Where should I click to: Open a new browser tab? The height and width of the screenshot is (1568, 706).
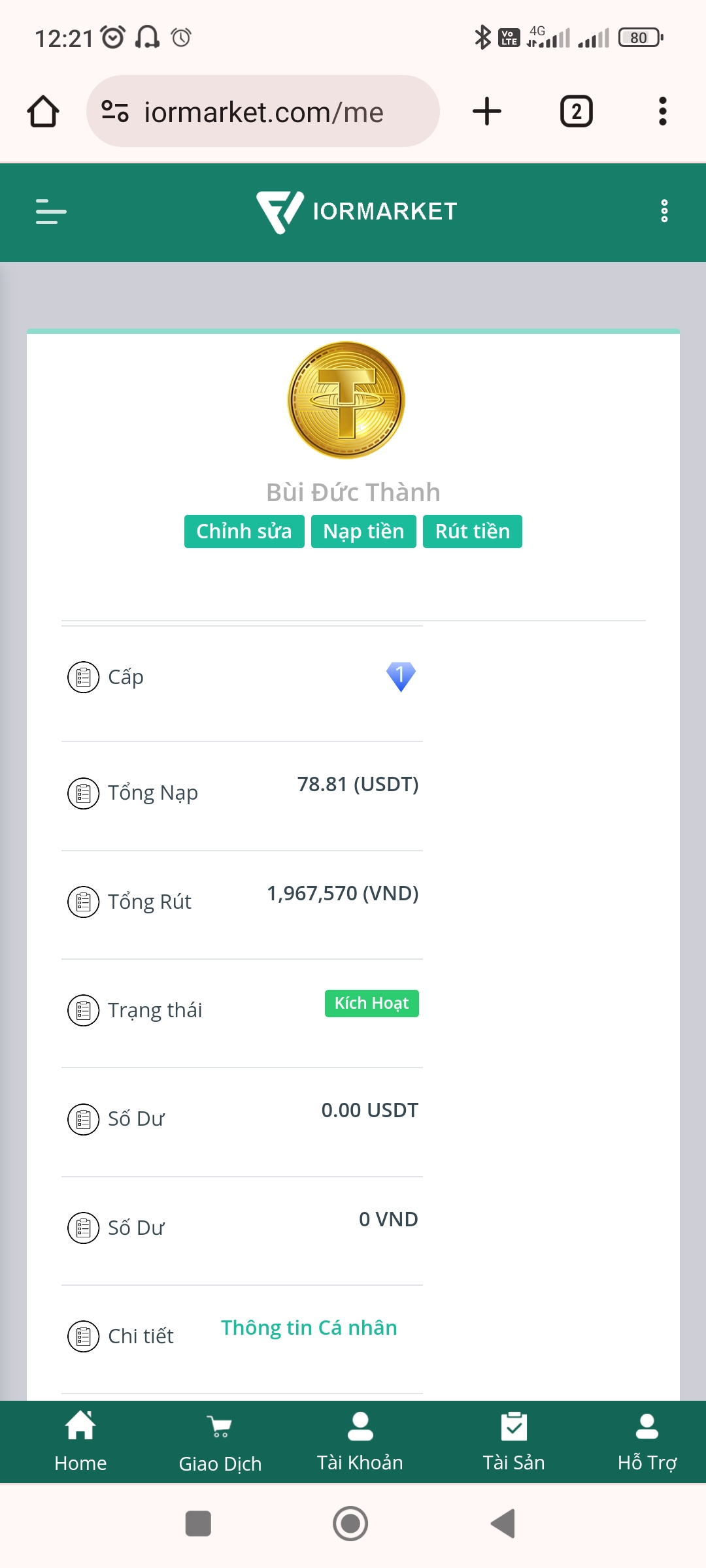(487, 112)
